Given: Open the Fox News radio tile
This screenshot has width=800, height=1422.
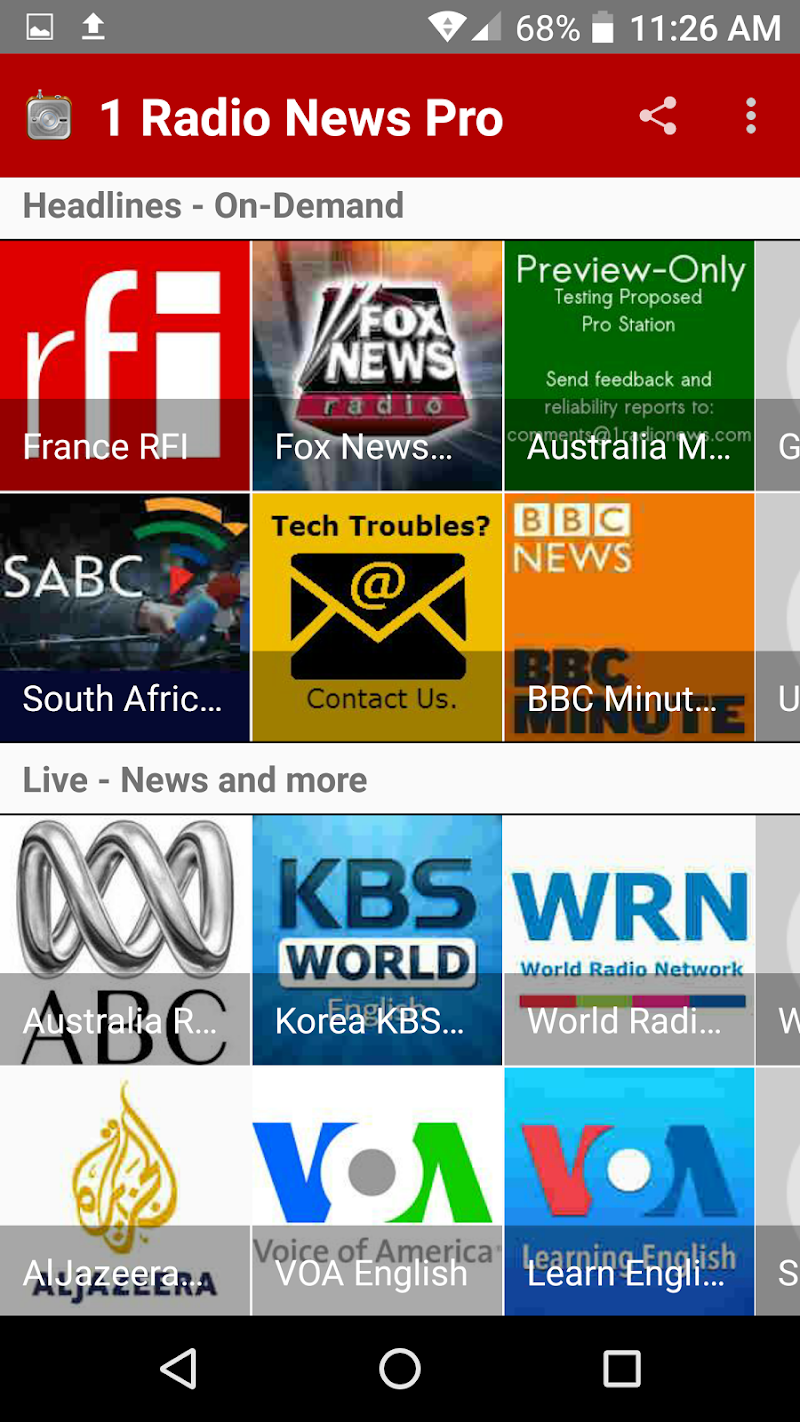Looking at the screenshot, I should click(377, 366).
